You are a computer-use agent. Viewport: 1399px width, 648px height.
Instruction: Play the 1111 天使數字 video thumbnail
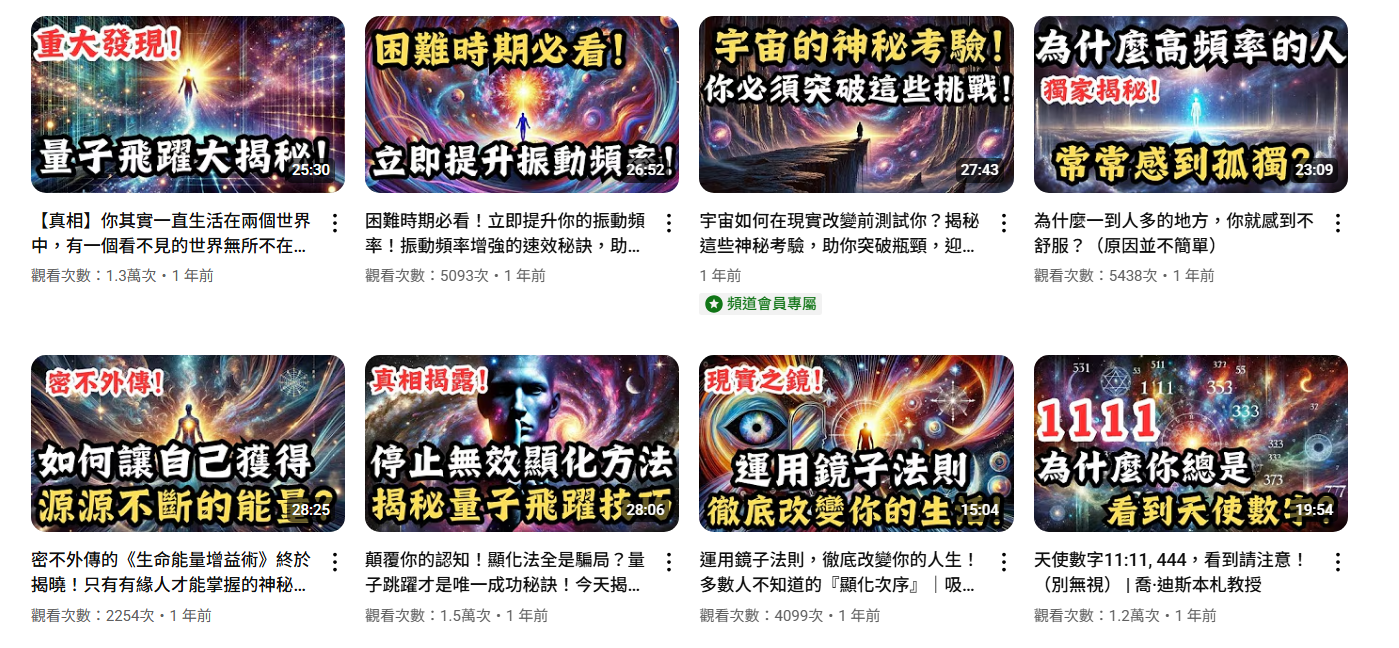(x=1190, y=443)
